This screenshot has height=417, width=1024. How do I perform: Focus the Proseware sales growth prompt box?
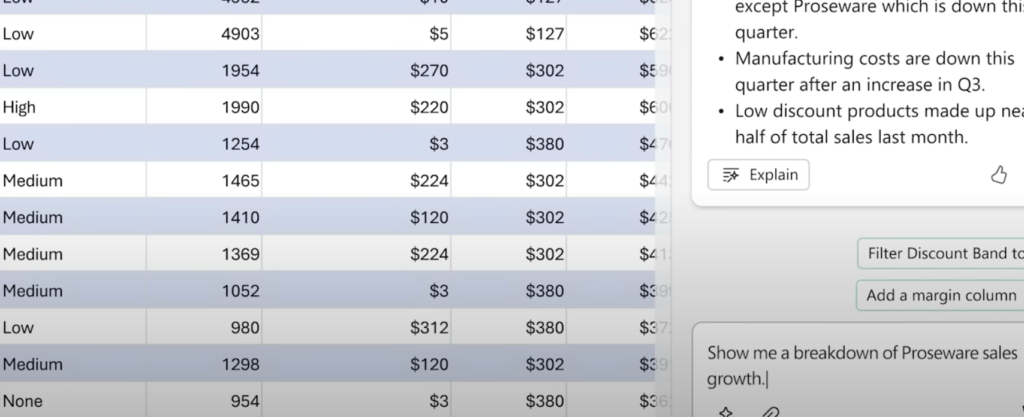860,366
